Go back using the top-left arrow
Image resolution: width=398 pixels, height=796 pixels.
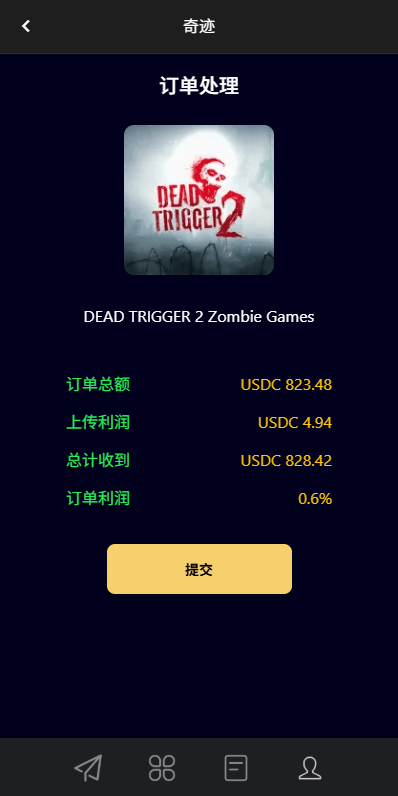coord(26,26)
